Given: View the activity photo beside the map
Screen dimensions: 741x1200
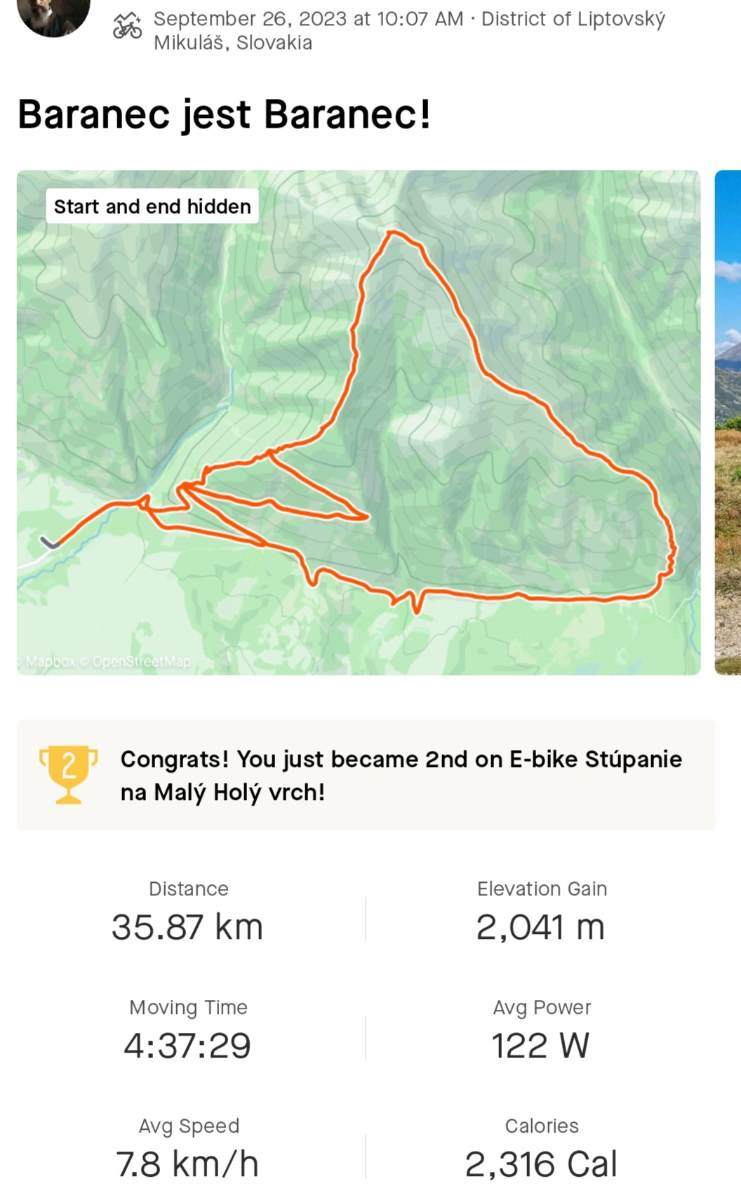Looking at the screenshot, I should pos(729,422).
